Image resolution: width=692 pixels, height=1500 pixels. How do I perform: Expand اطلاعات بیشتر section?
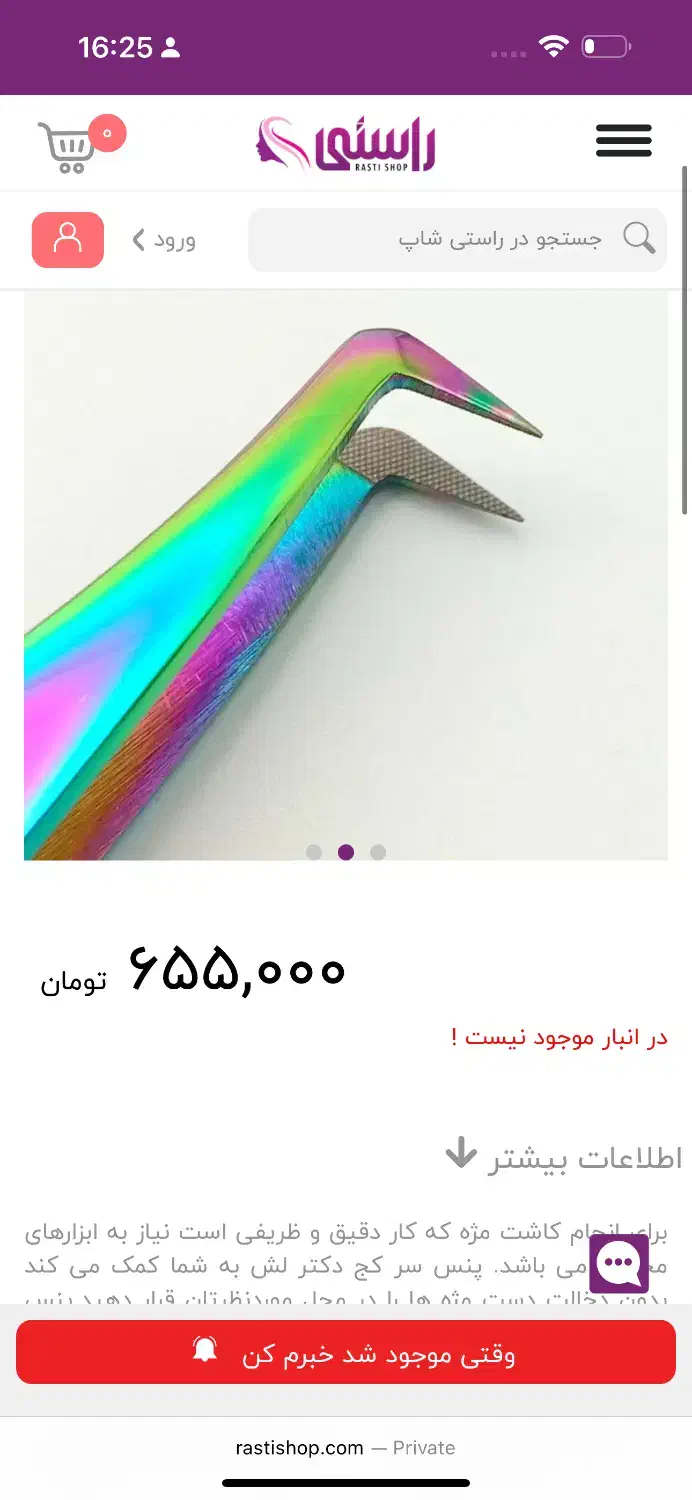563,1158
